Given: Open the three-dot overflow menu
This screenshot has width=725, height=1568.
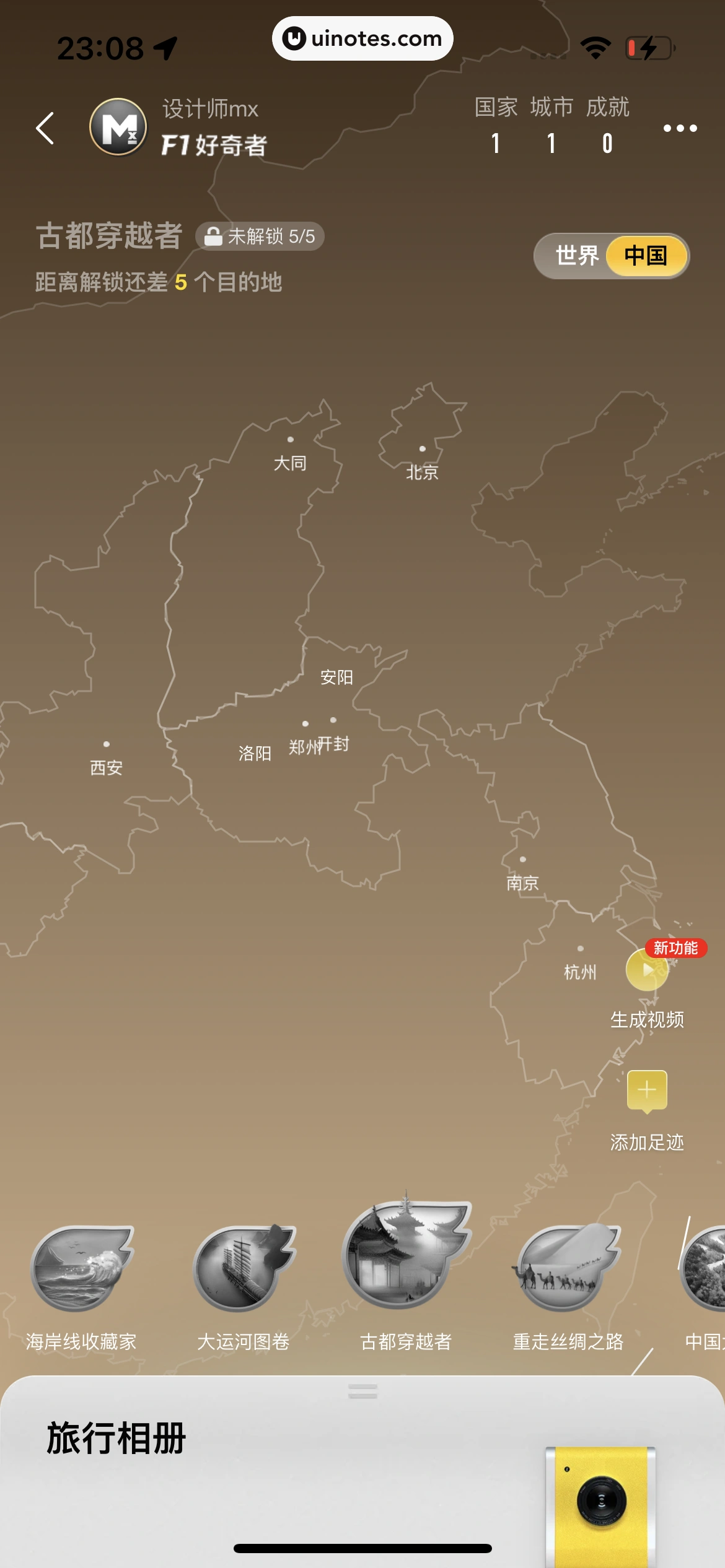Looking at the screenshot, I should 680,128.
